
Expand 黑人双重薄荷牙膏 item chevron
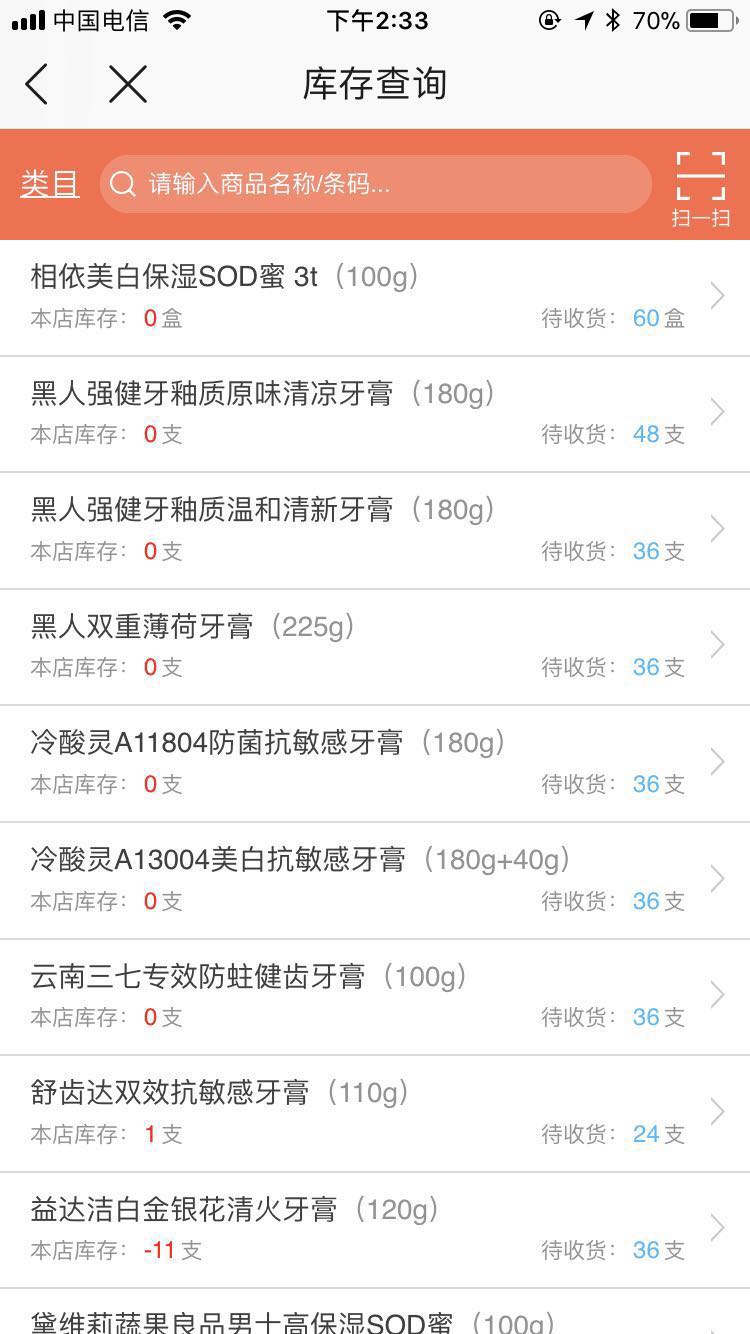[x=717, y=645]
